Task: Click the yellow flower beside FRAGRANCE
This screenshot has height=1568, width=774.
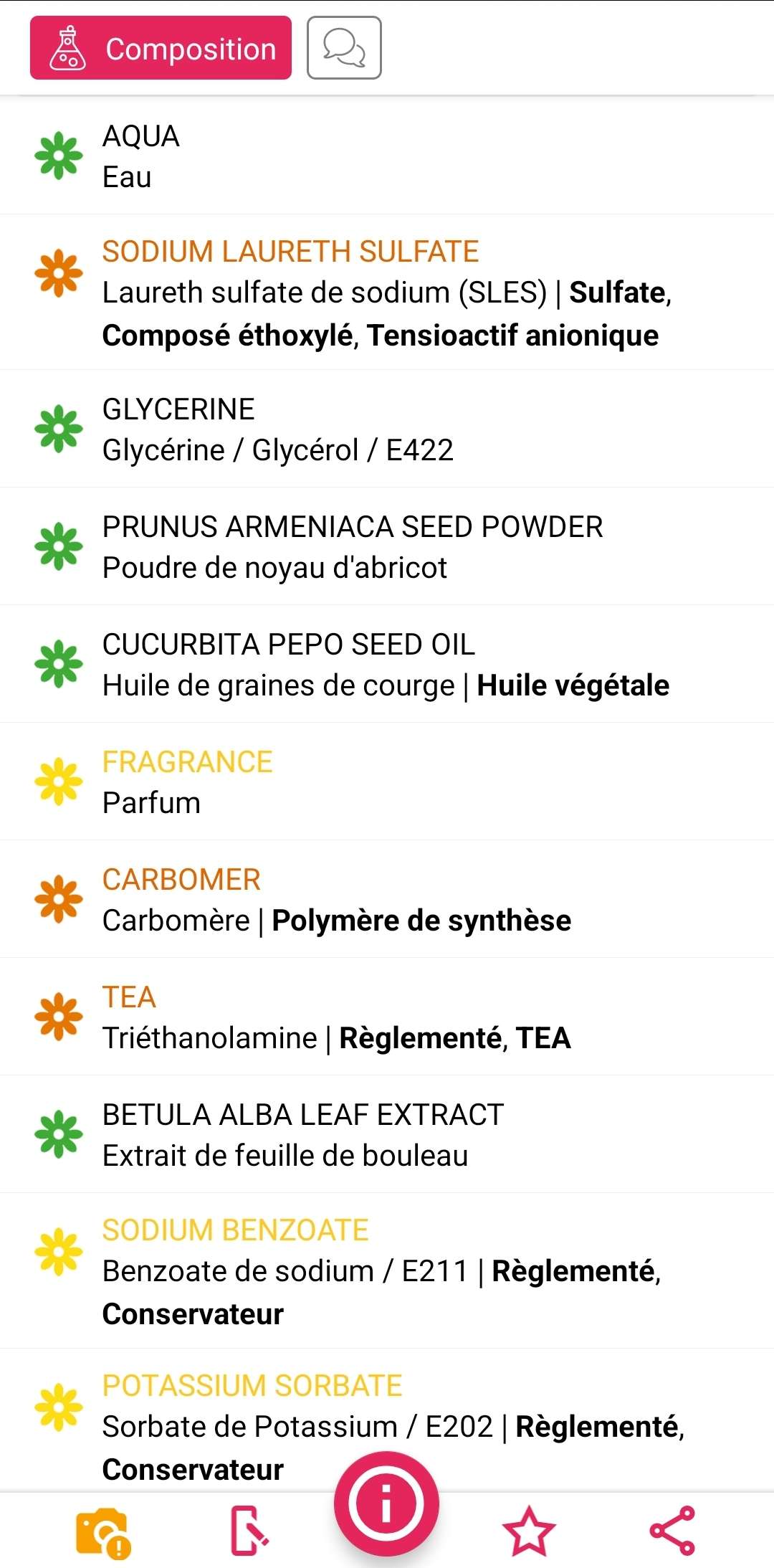Action: 59,781
